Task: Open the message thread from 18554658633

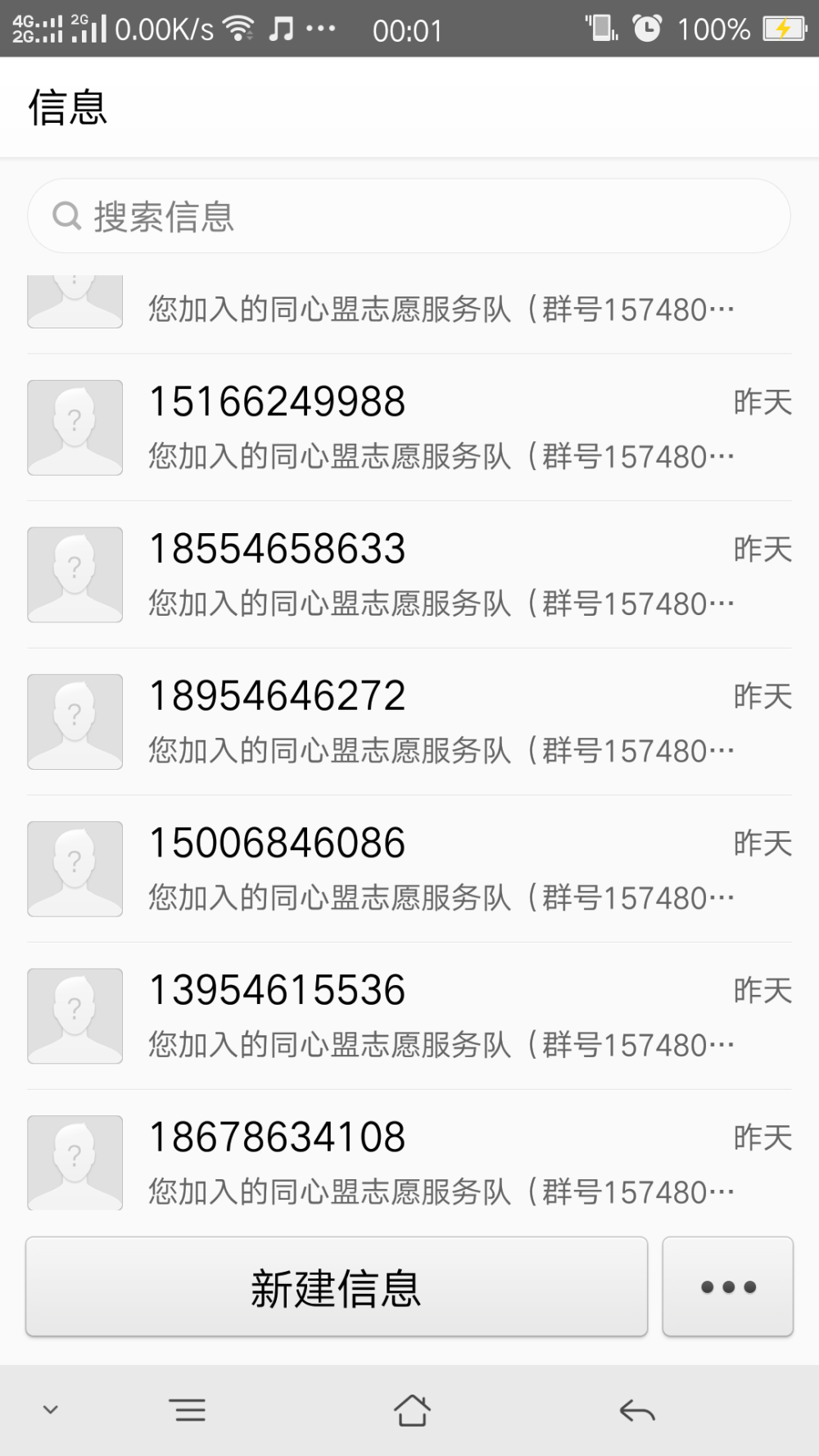Action: [x=409, y=575]
